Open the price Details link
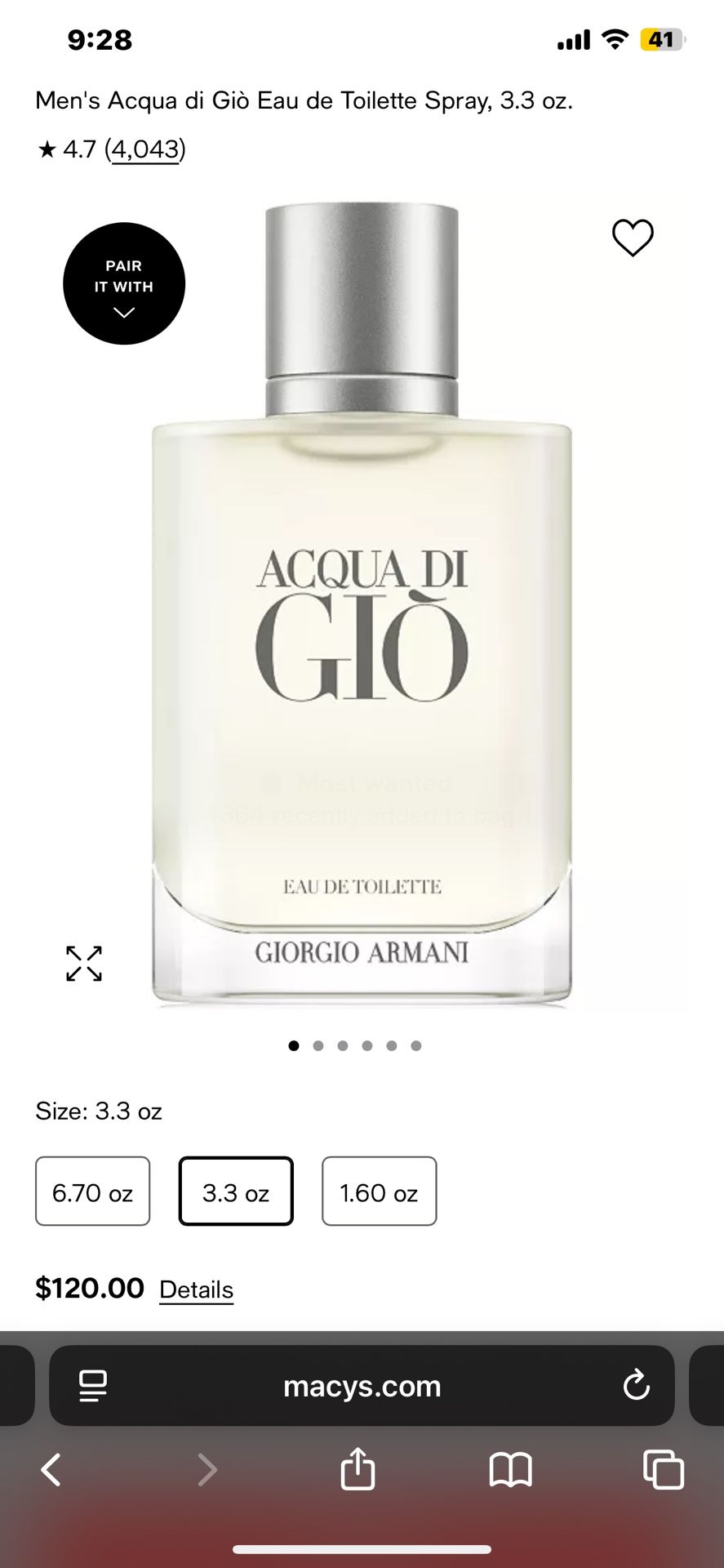 coord(196,1290)
